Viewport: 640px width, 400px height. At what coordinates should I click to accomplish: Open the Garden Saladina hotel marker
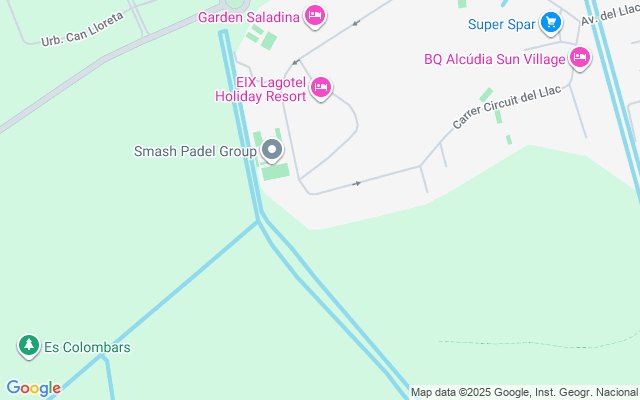pos(315,15)
